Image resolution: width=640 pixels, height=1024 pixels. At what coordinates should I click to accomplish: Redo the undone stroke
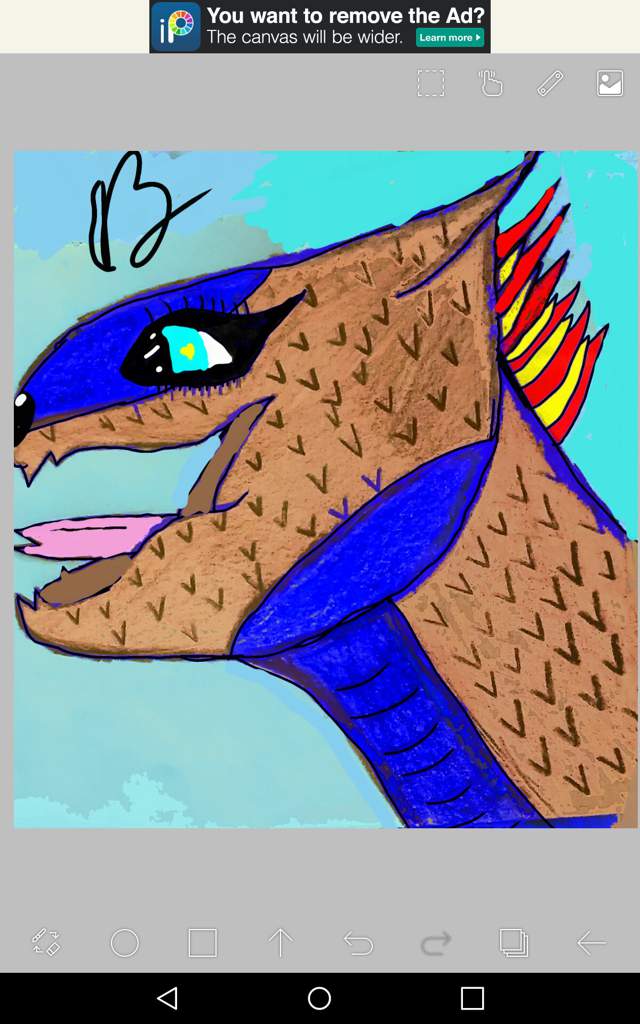436,942
